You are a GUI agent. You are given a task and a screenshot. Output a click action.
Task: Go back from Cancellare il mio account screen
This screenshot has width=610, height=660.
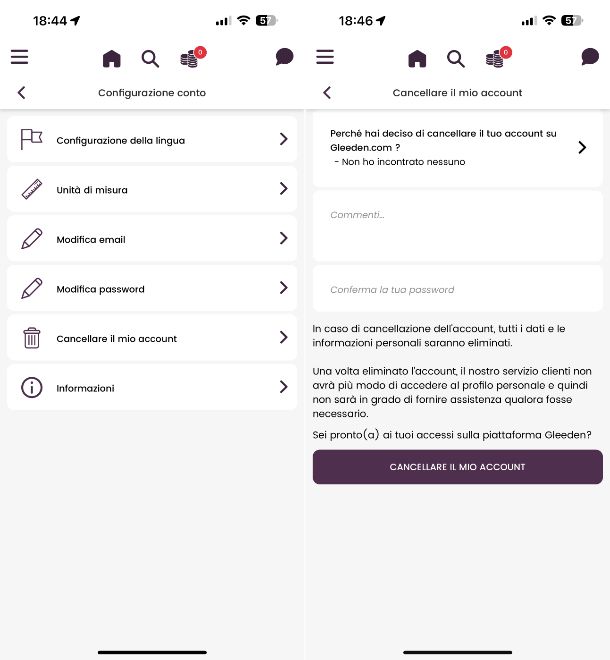pyautogui.click(x=327, y=93)
